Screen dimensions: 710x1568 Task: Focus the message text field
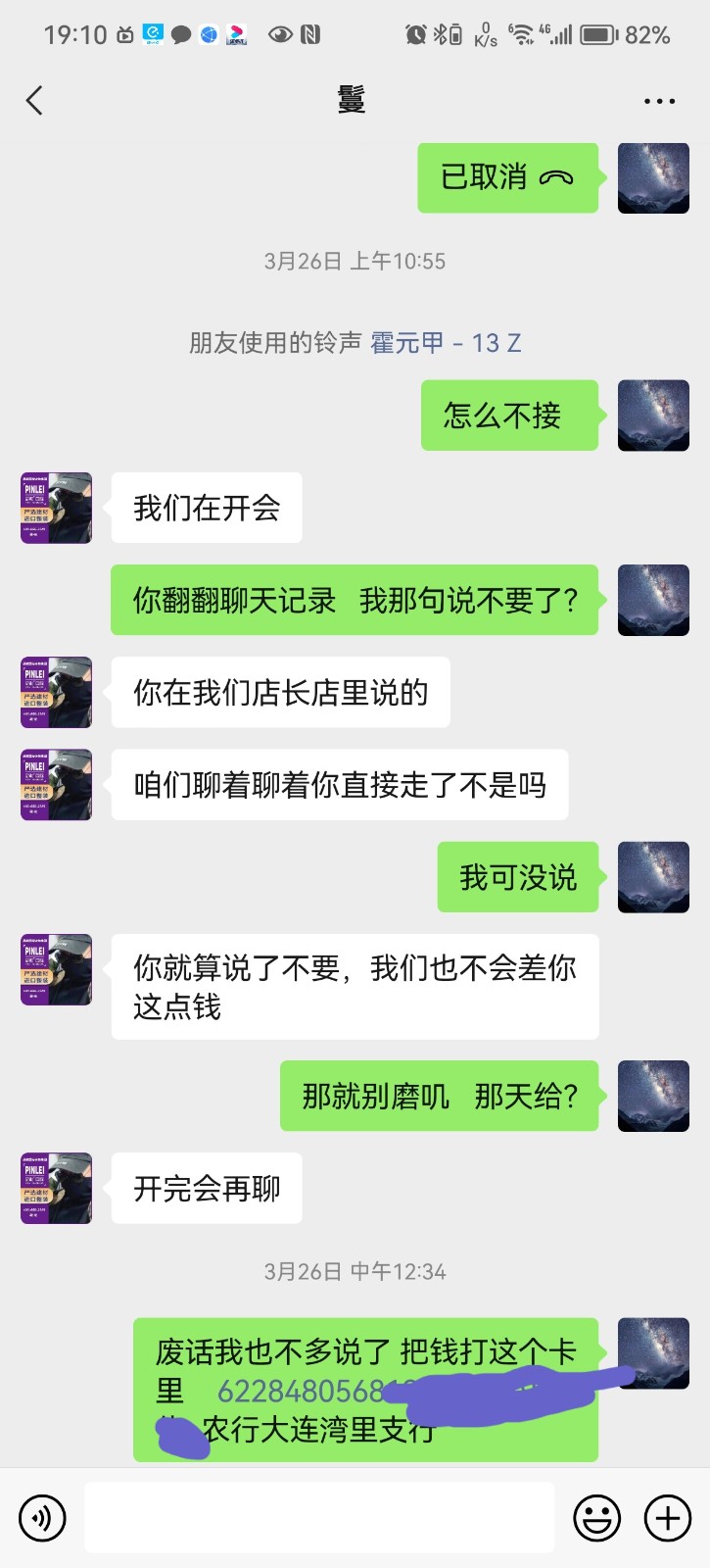tap(319, 1518)
